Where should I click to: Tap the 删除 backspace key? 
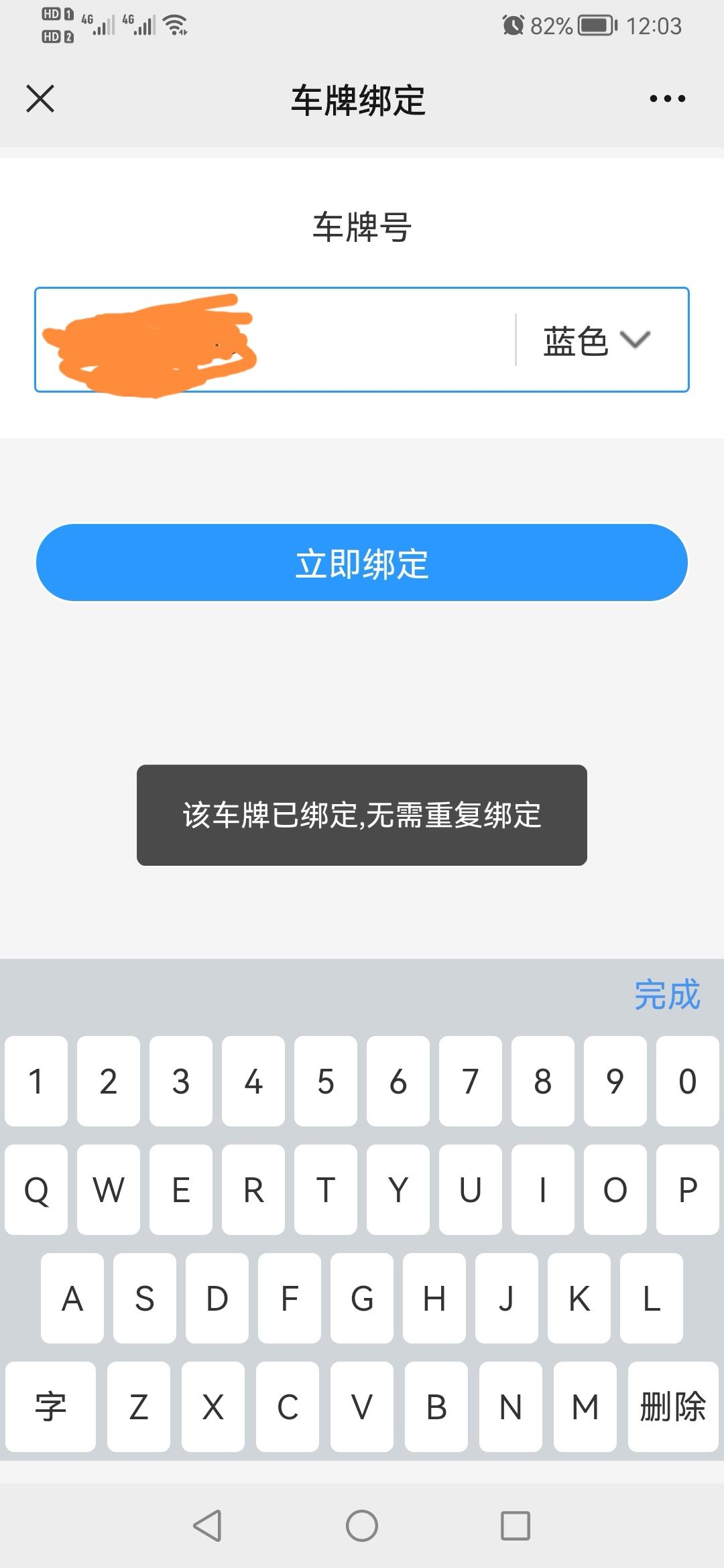(672, 1407)
